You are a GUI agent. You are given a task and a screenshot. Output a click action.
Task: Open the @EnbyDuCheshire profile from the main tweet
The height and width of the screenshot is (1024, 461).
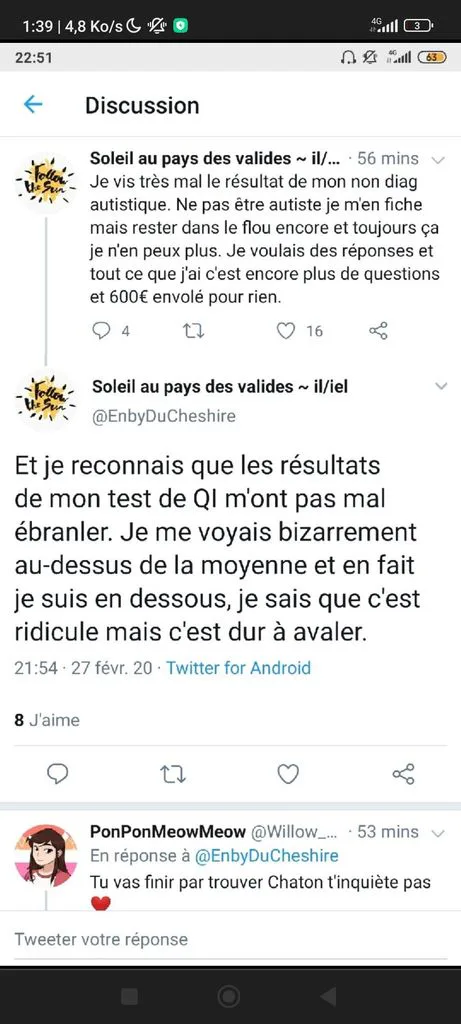[x=164, y=416]
